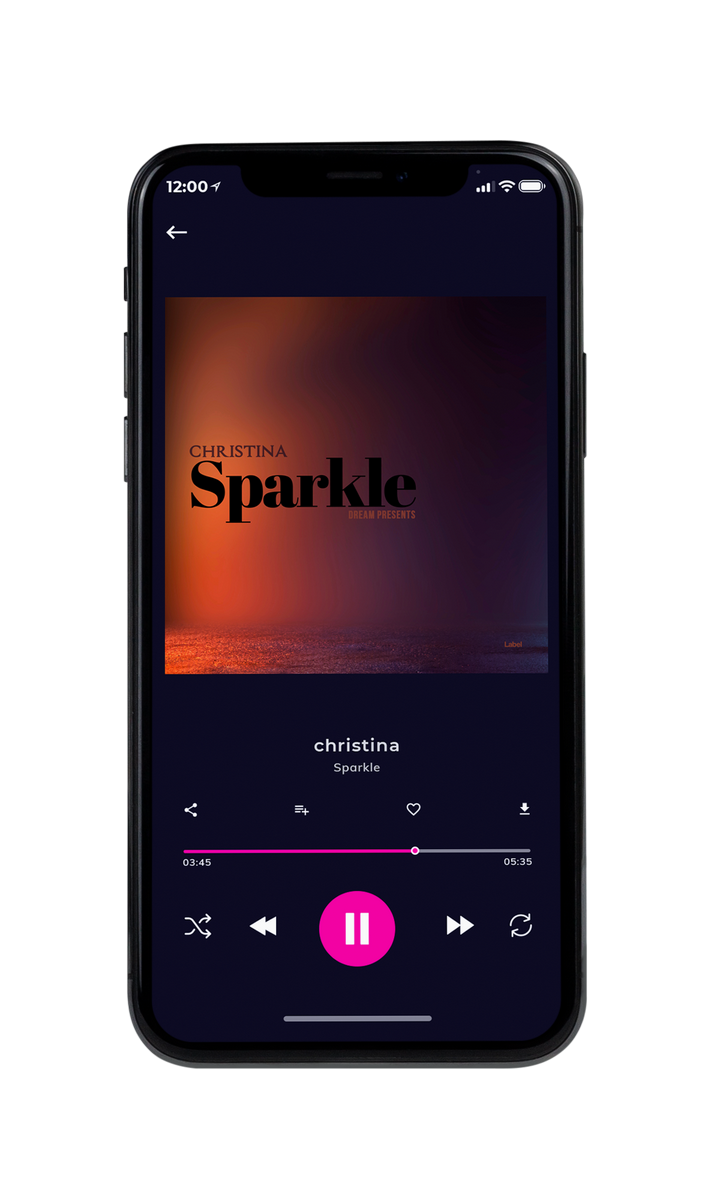Viewport: 720px width, 1200px height.
Task: Share the song christina
Action: pos(191,810)
